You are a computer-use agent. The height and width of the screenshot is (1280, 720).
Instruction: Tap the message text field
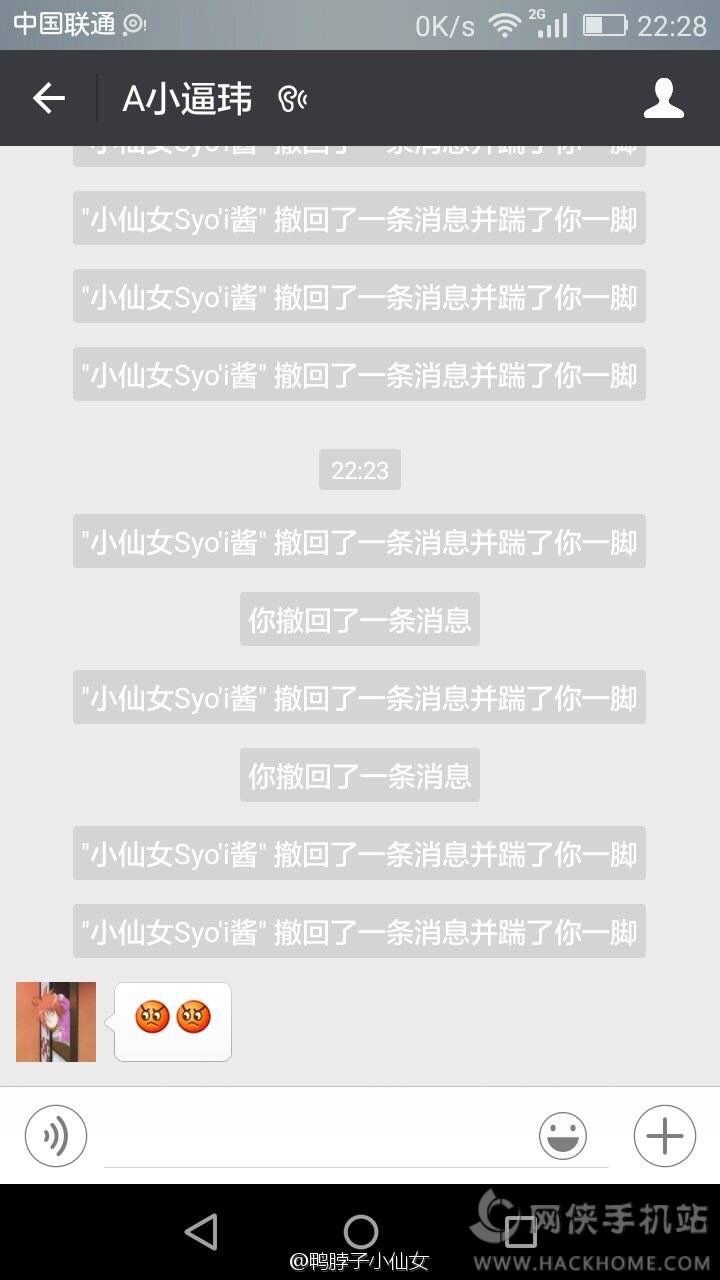320,1138
